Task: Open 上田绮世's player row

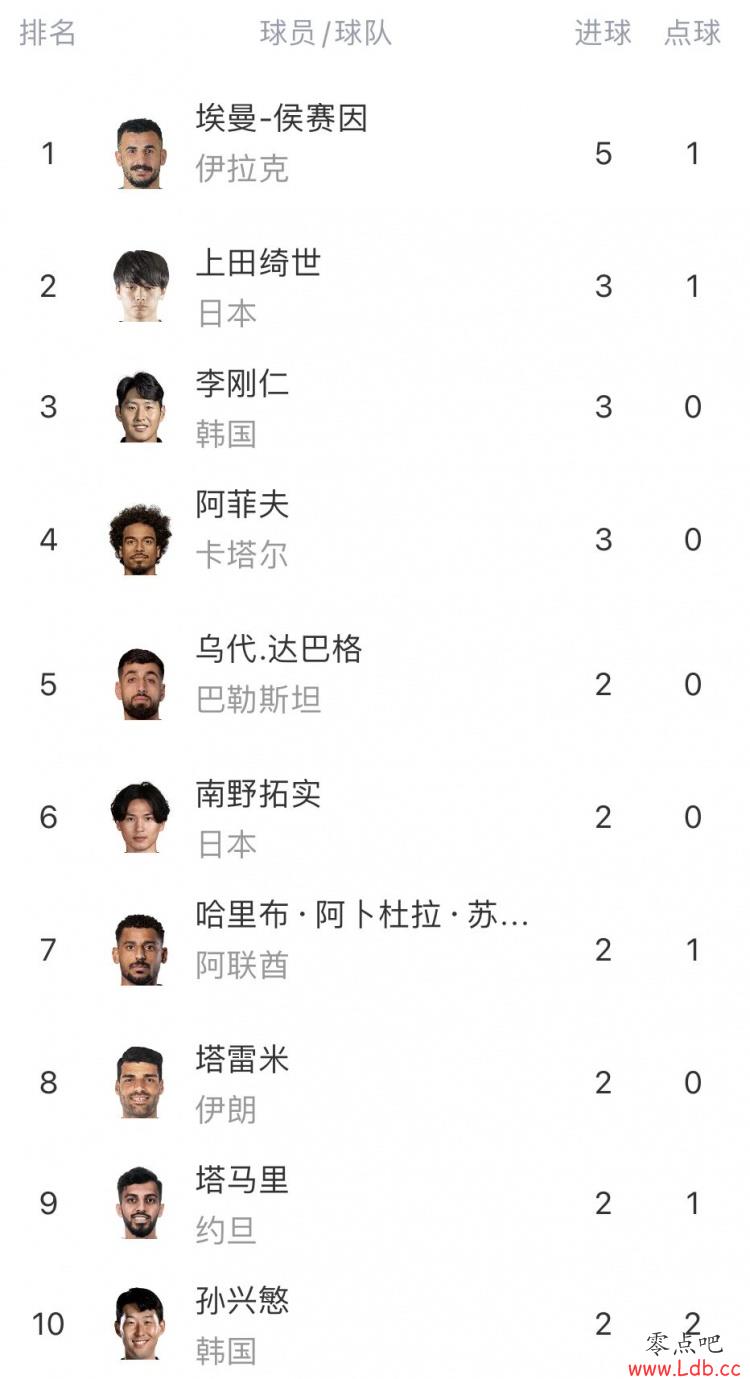Action: tap(375, 286)
